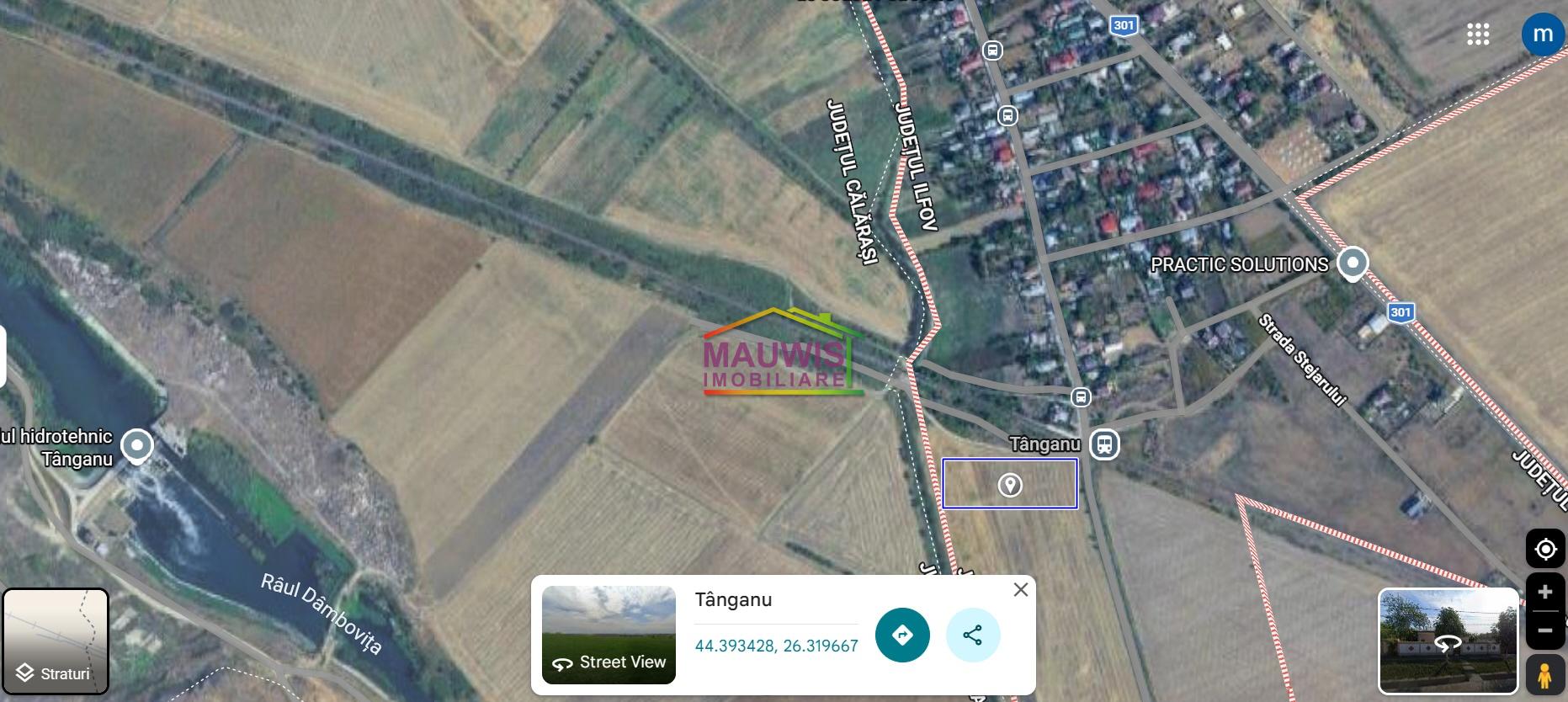The height and width of the screenshot is (702, 1568).
Task: Open Street View preview in Tânganu card
Action: click(x=609, y=635)
